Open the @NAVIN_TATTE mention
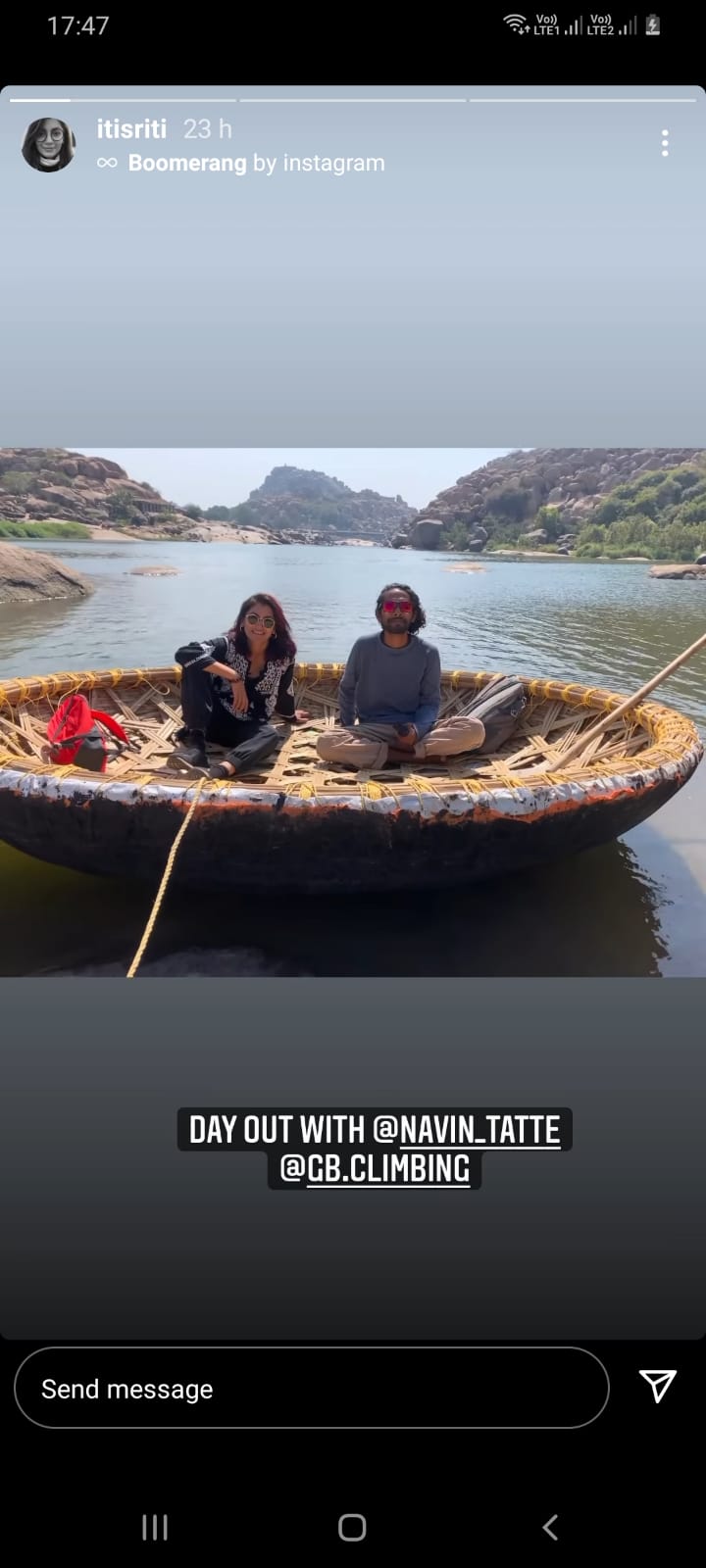This screenshot has width=706, height=1568. click(467, 1129)
